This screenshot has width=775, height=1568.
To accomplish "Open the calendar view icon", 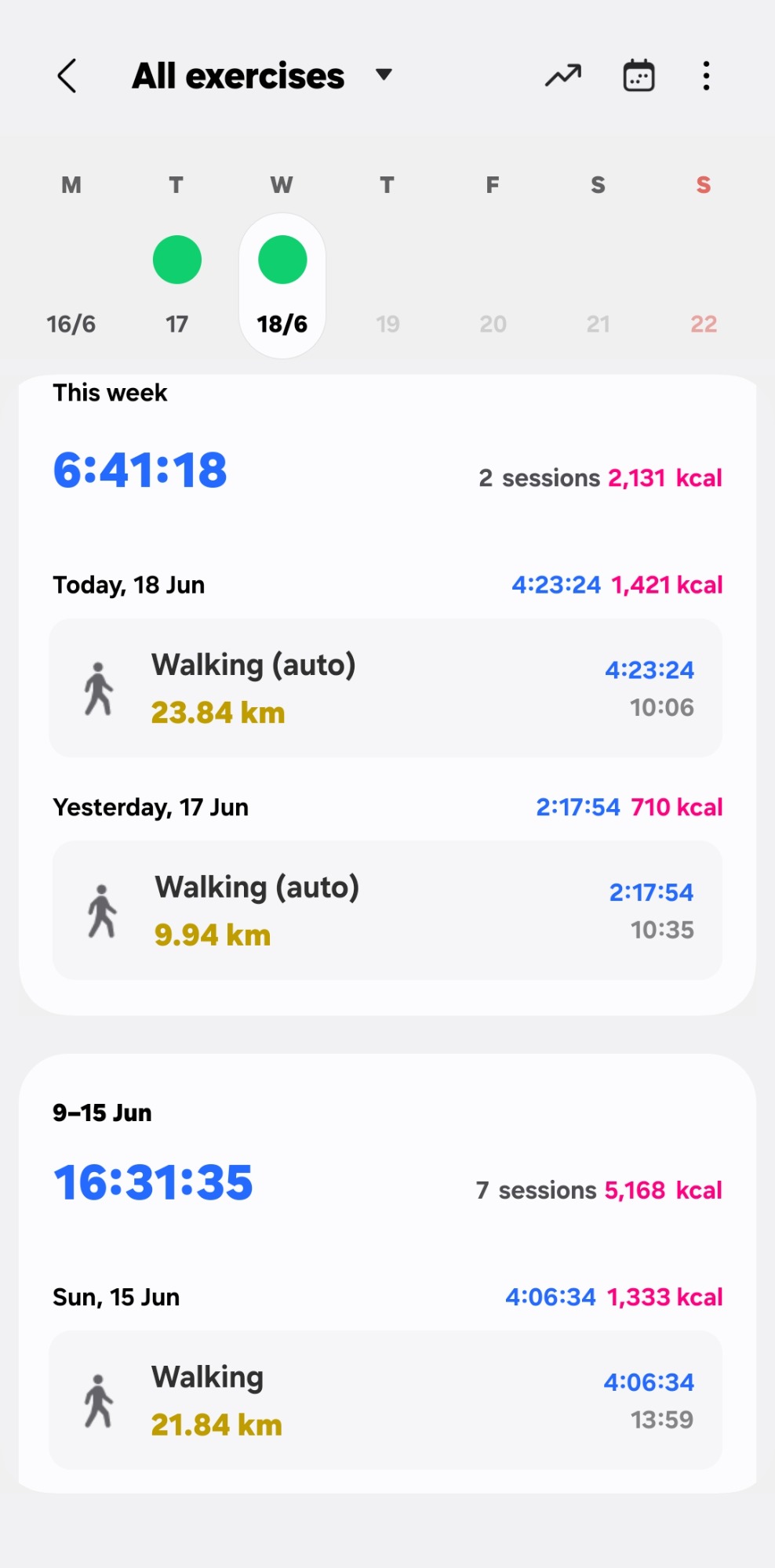I will pos(639,76).
